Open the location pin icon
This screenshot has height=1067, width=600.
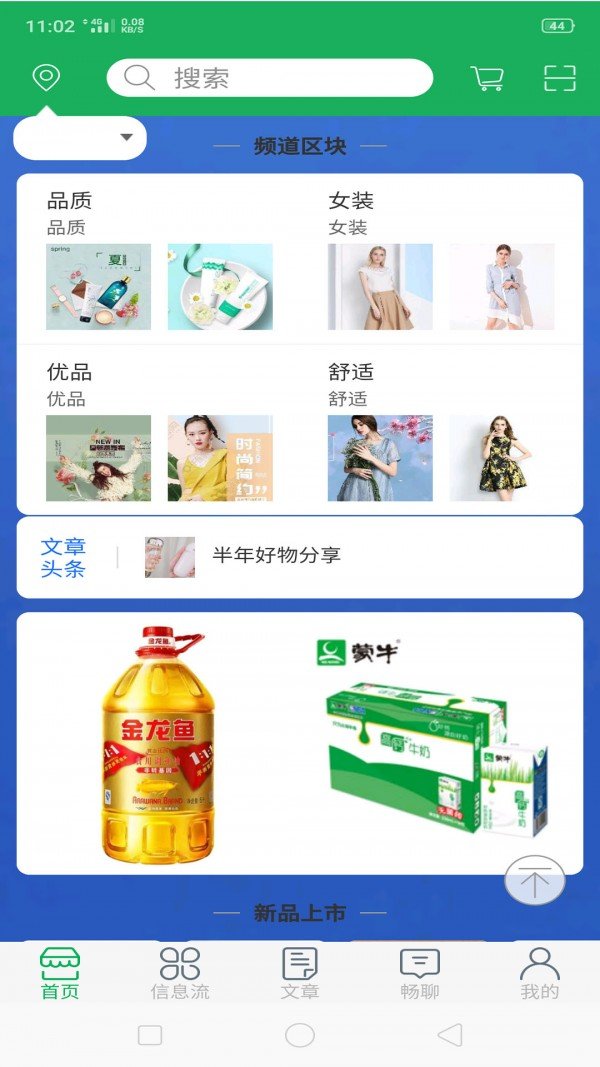[46, 78]
